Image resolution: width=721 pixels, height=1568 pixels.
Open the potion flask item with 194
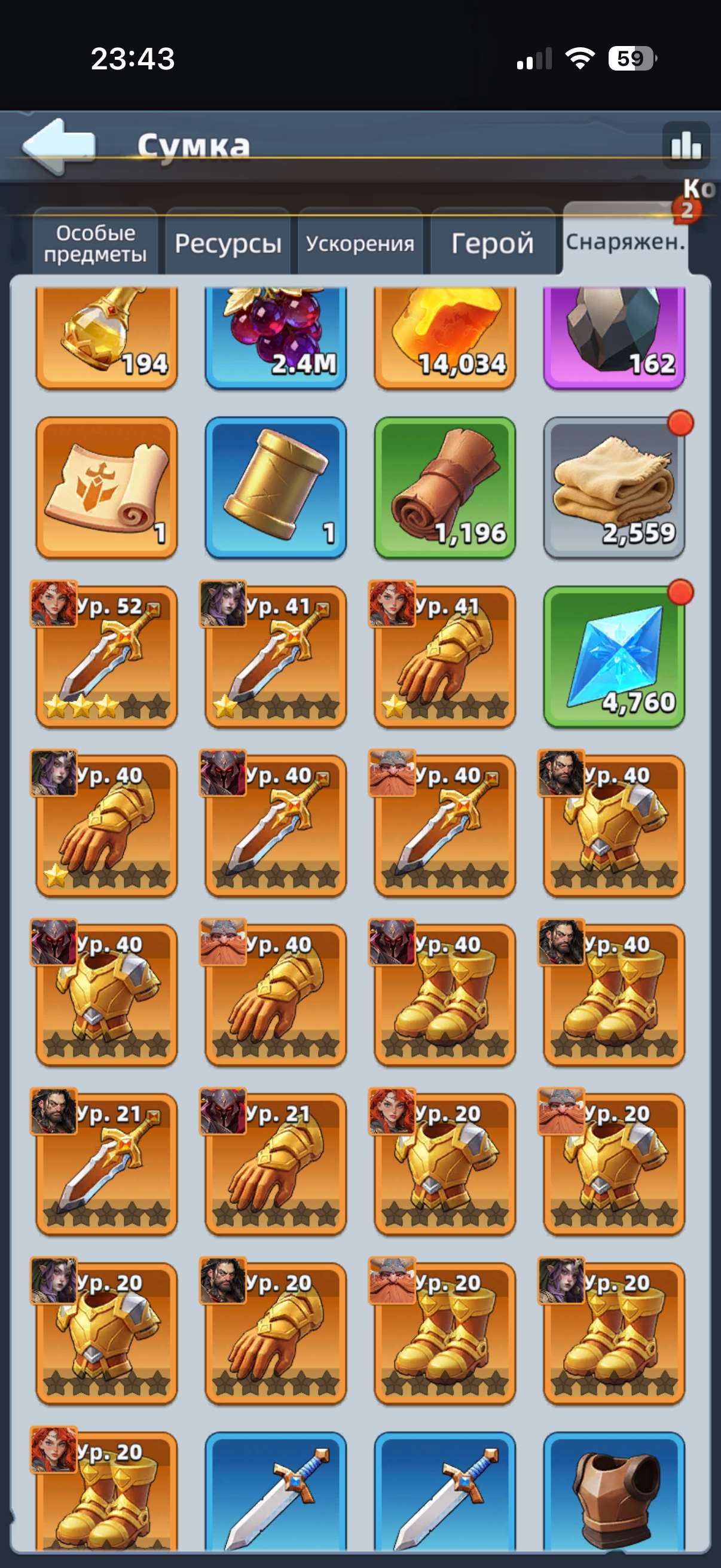pyautogui.click(x=106, y=338)
